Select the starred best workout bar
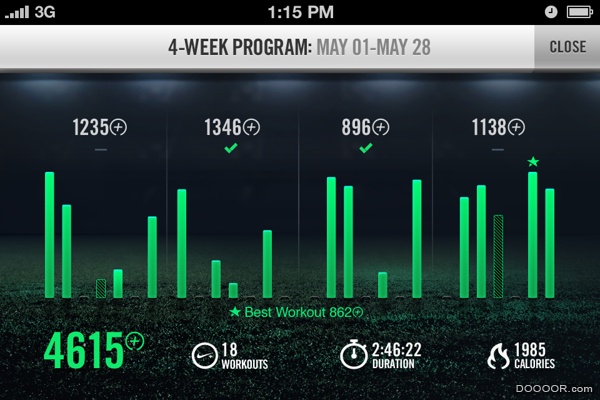Viewport: 600px width, 400px height. (533, 235)
